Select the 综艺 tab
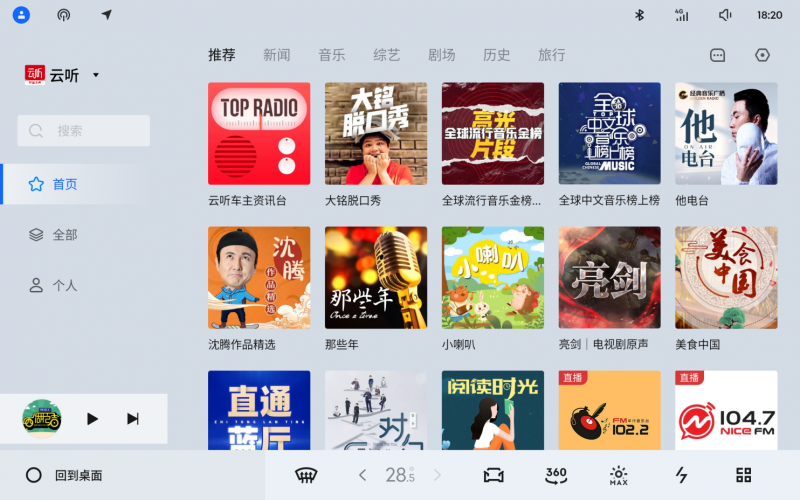This screenshot has width=800, height=500. (387, 55)
